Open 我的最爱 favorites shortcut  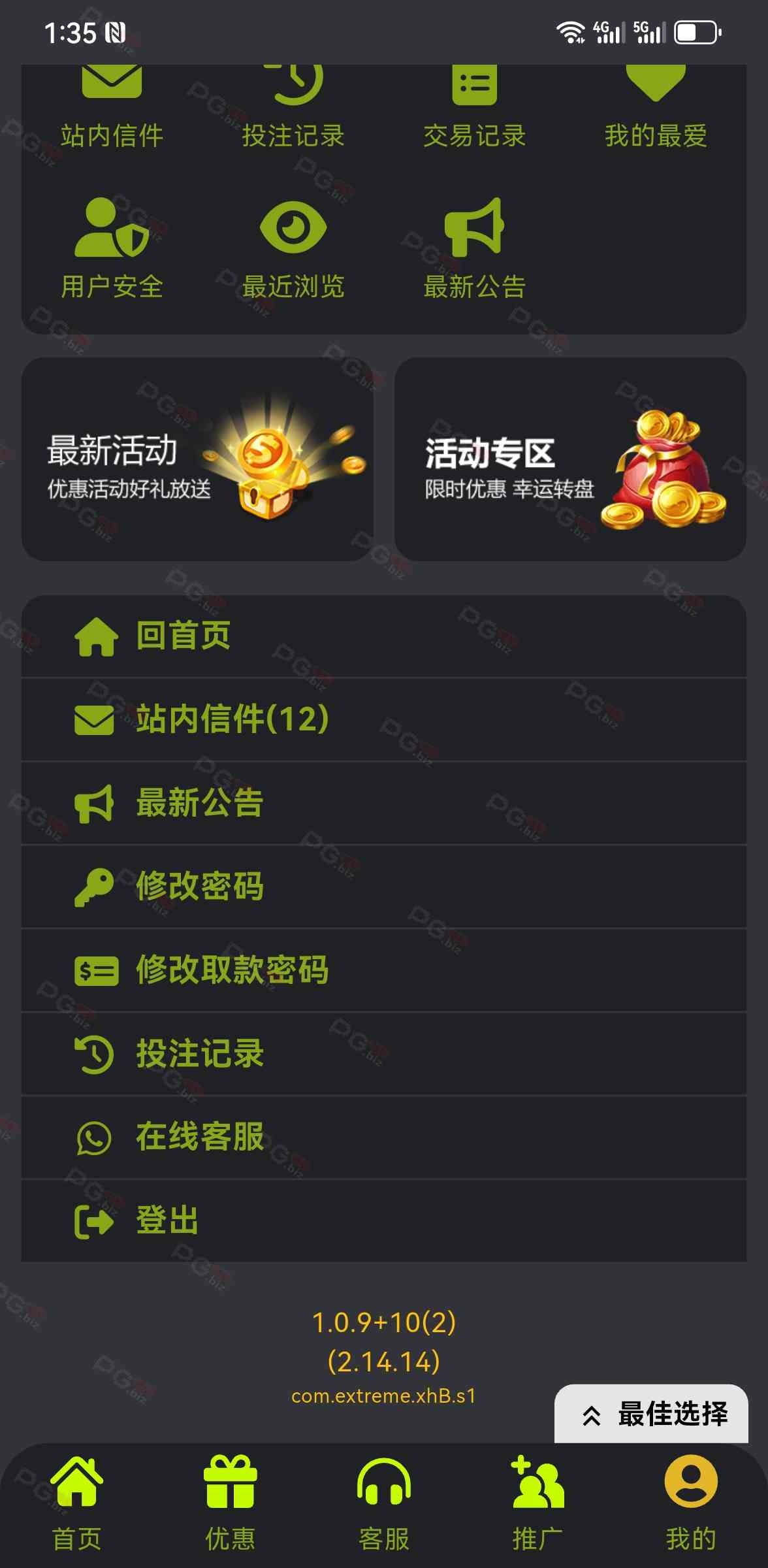[x=656, y=105]
